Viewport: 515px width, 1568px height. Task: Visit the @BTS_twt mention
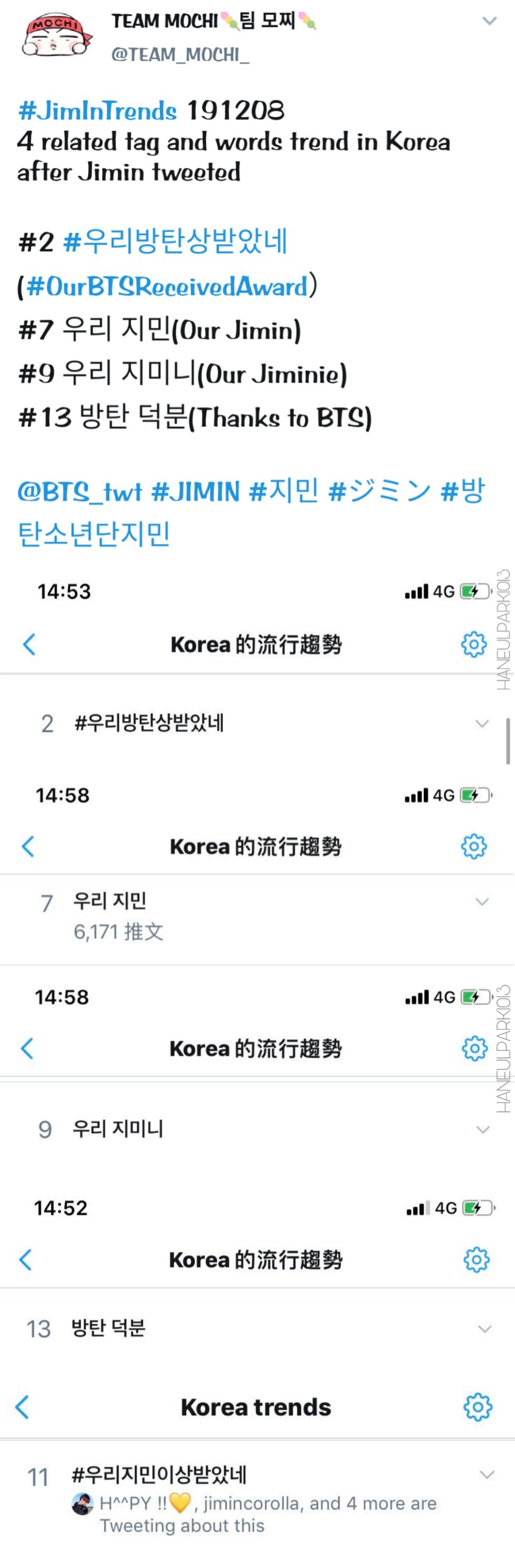(x=79, y=491)
